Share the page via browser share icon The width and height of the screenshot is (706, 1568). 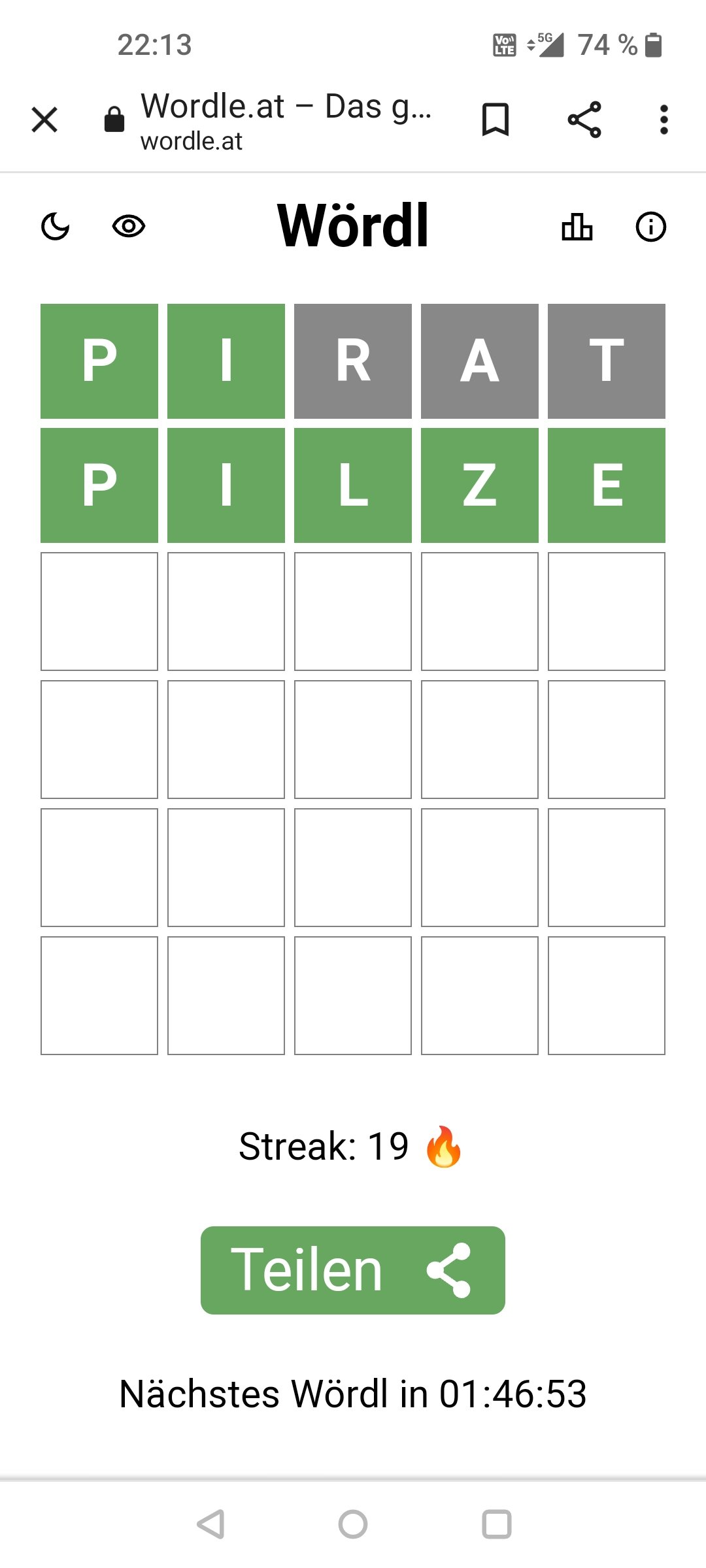[x=584, y=120]
